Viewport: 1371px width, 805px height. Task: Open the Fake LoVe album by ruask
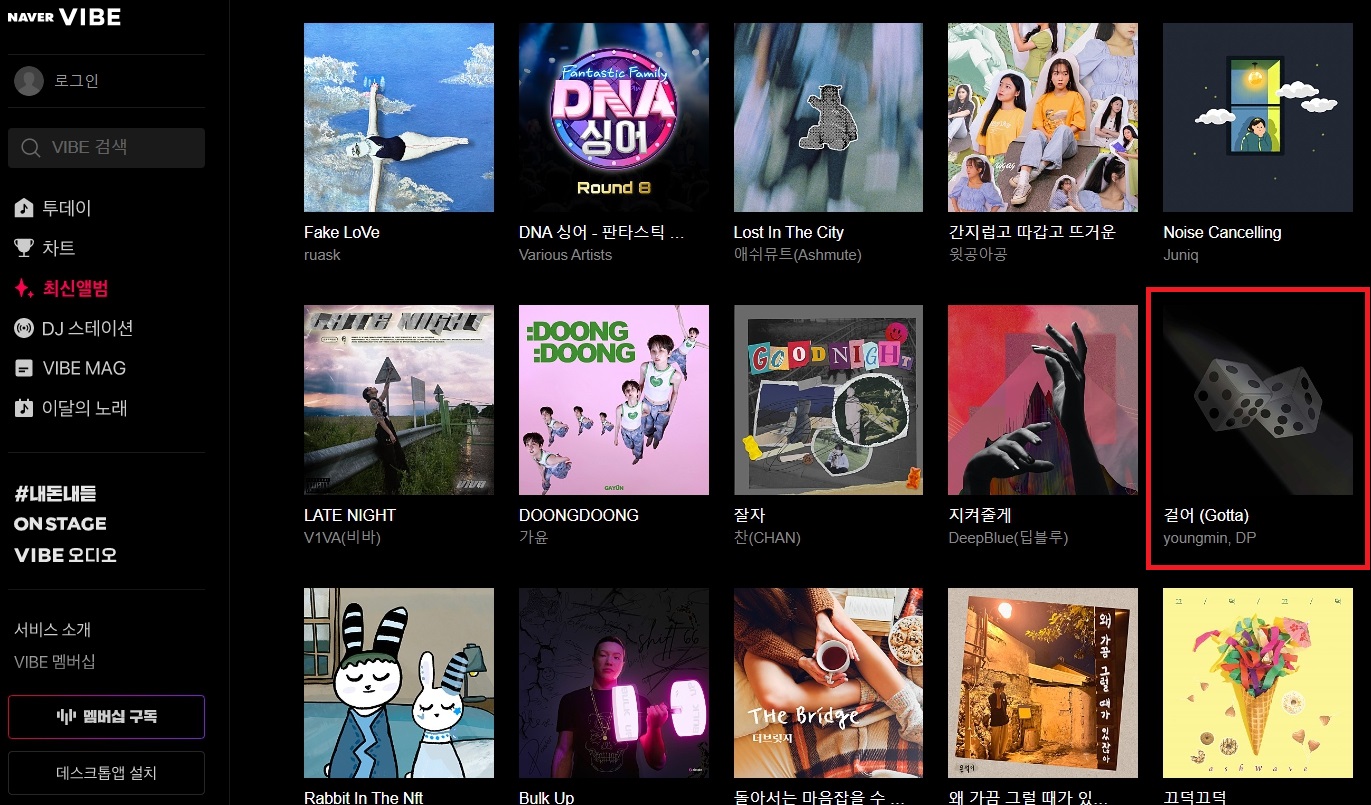tap(398, 118)
